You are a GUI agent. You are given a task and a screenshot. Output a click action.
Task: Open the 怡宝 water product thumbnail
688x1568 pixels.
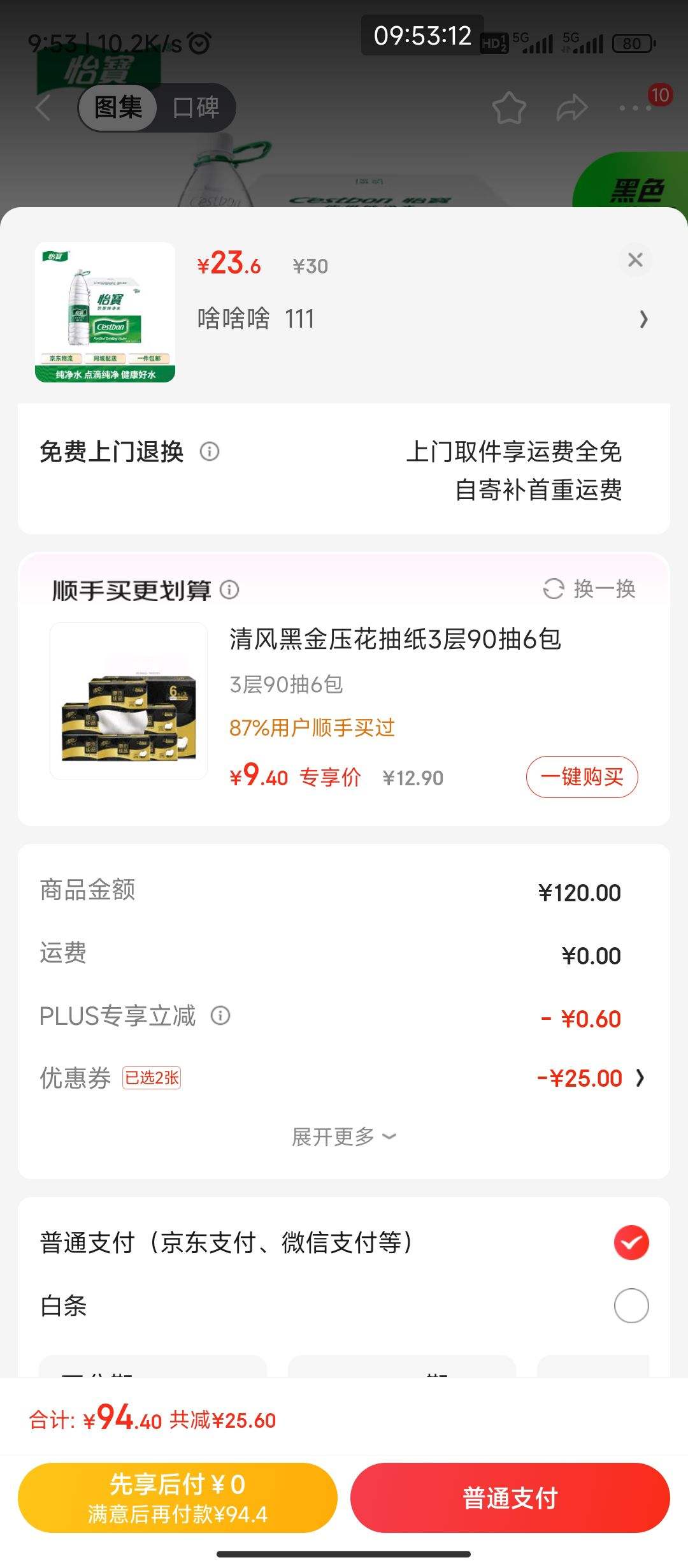(105, 312)
